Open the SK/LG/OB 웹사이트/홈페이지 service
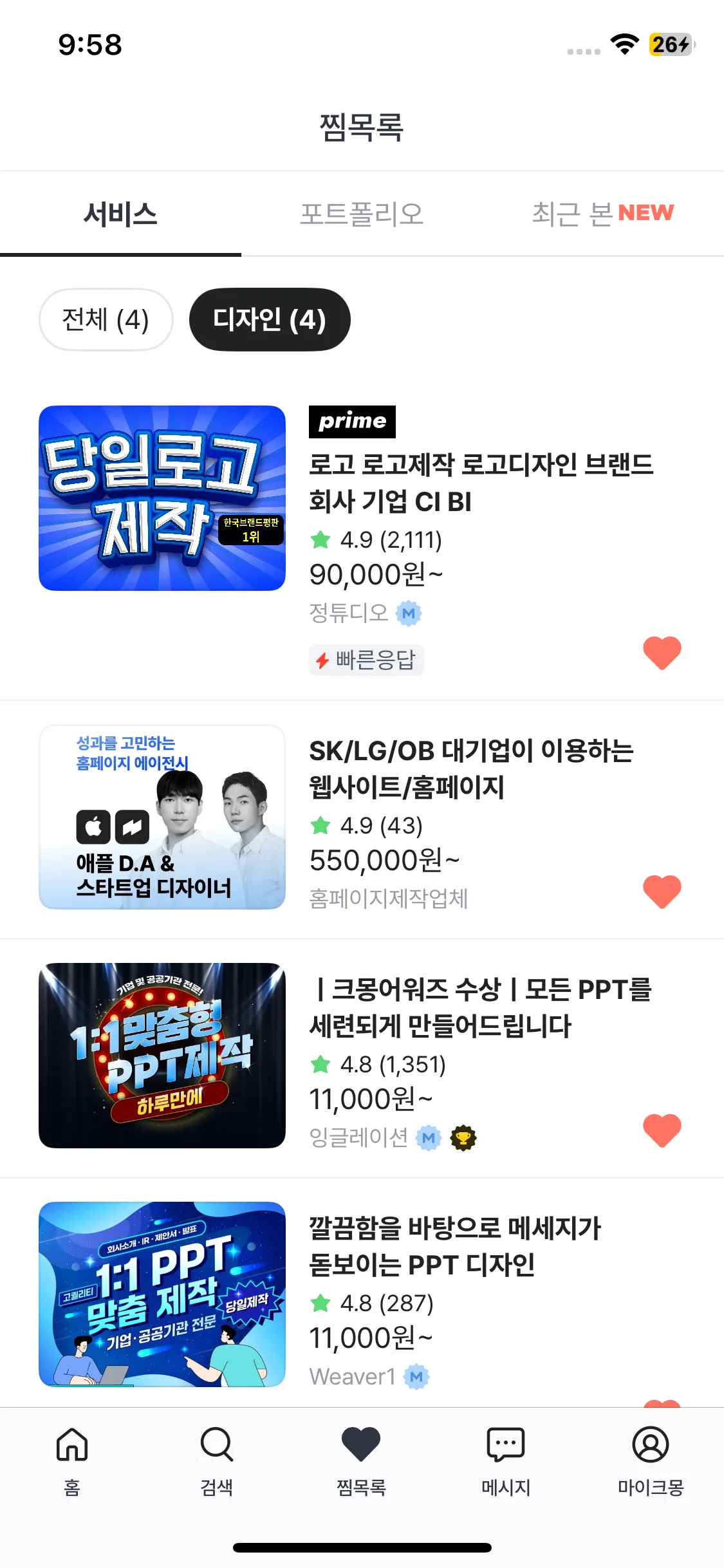Viewport: 724px width, 1568px height. tap(471, 769)
